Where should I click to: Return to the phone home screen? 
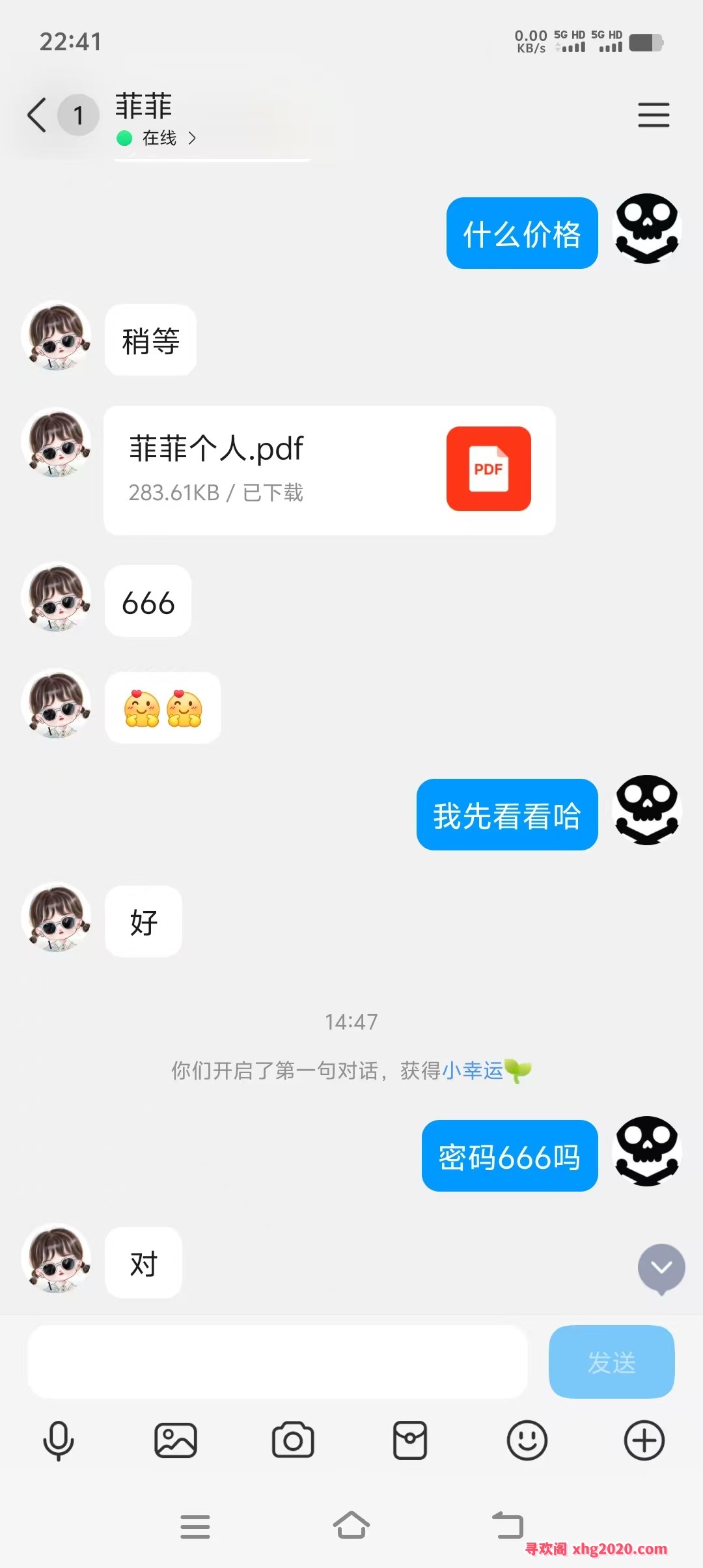click(x=351, y=1526)
